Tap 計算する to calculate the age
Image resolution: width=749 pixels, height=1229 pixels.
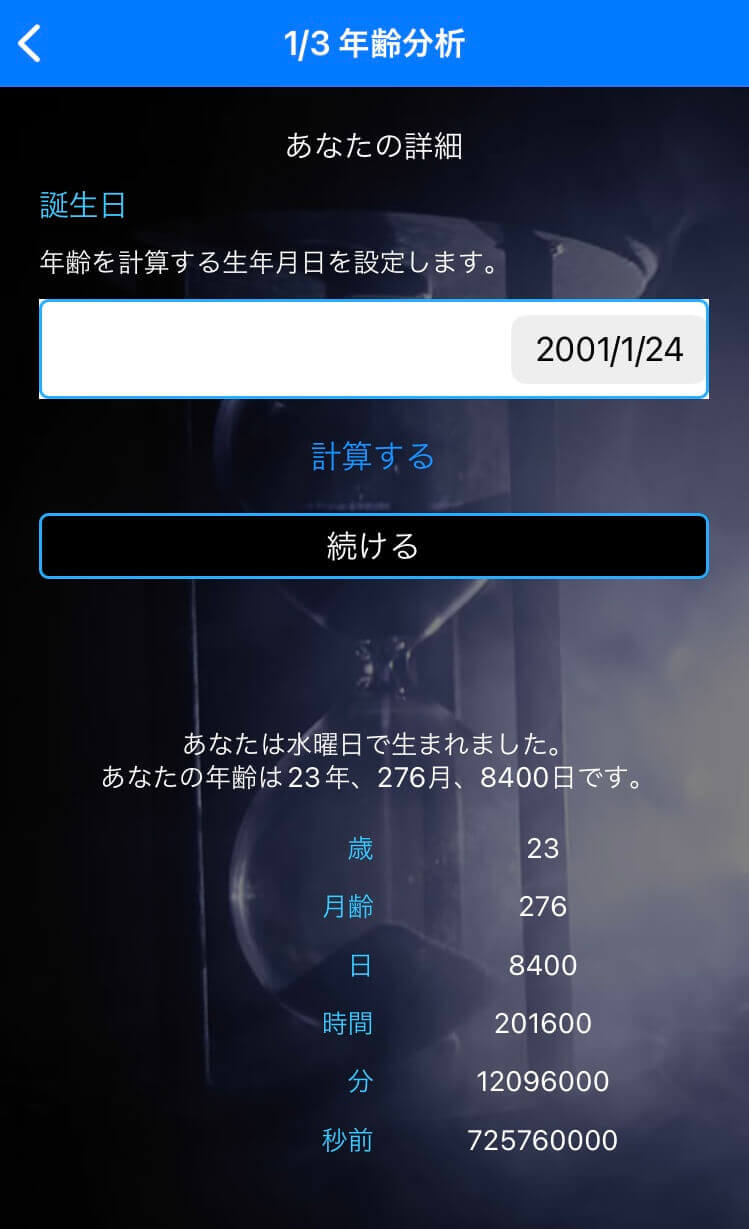click(372, 456)
